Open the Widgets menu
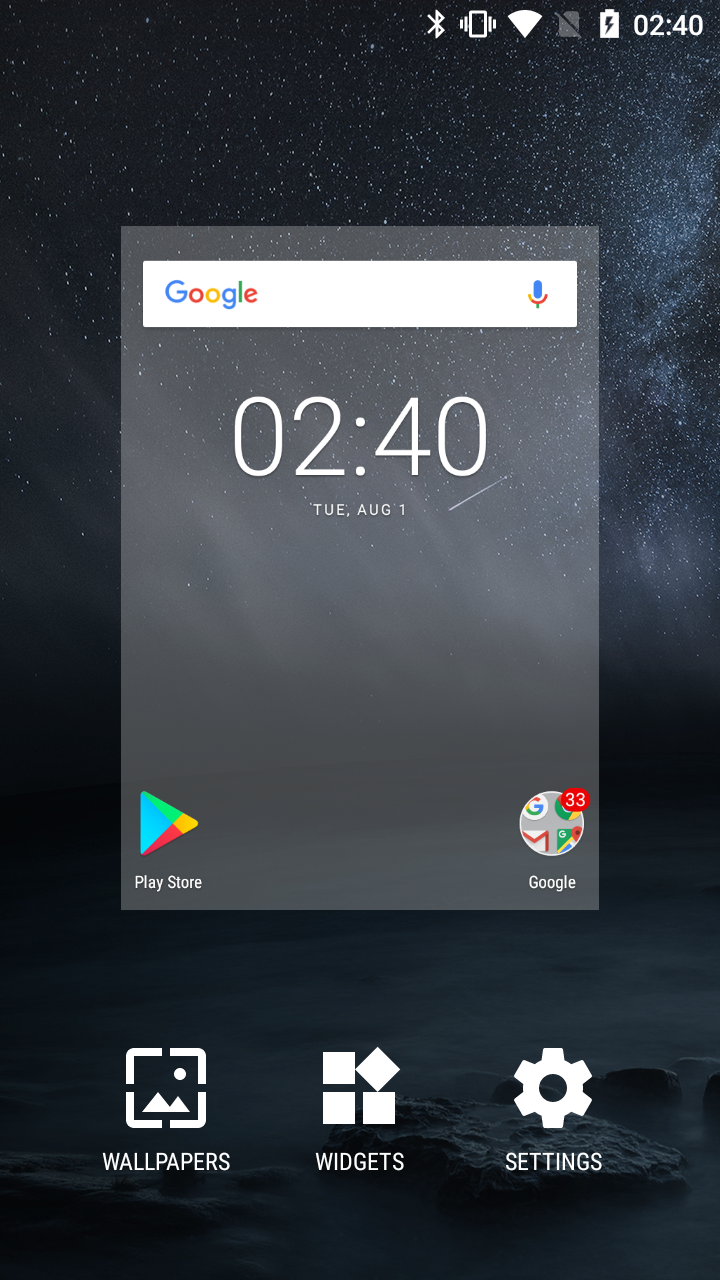This screenshot has height=1280, width=720. pyautogui.click(x=360, y=1110)
